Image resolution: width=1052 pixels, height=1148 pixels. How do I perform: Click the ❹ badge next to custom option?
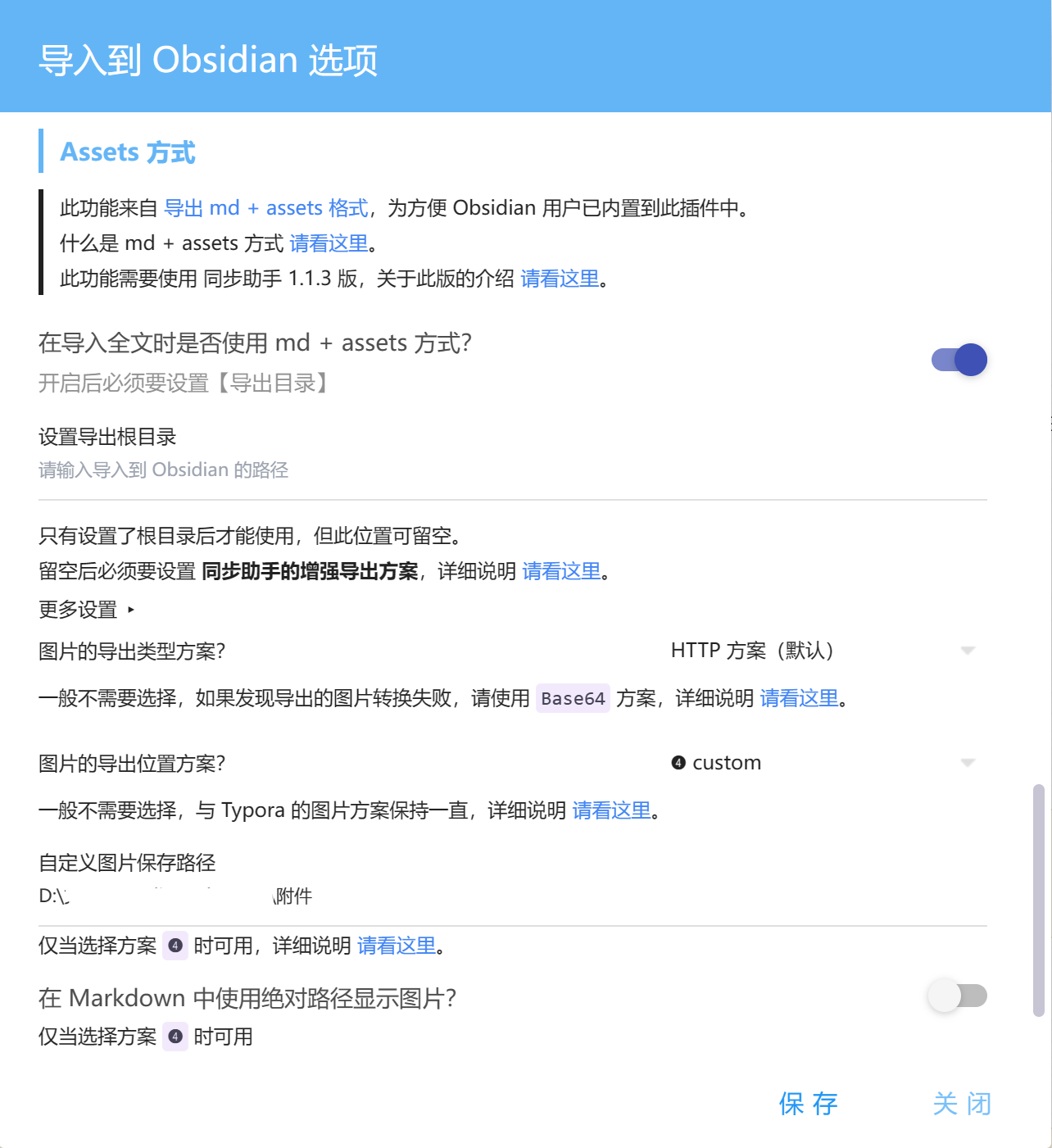[678, 763]
